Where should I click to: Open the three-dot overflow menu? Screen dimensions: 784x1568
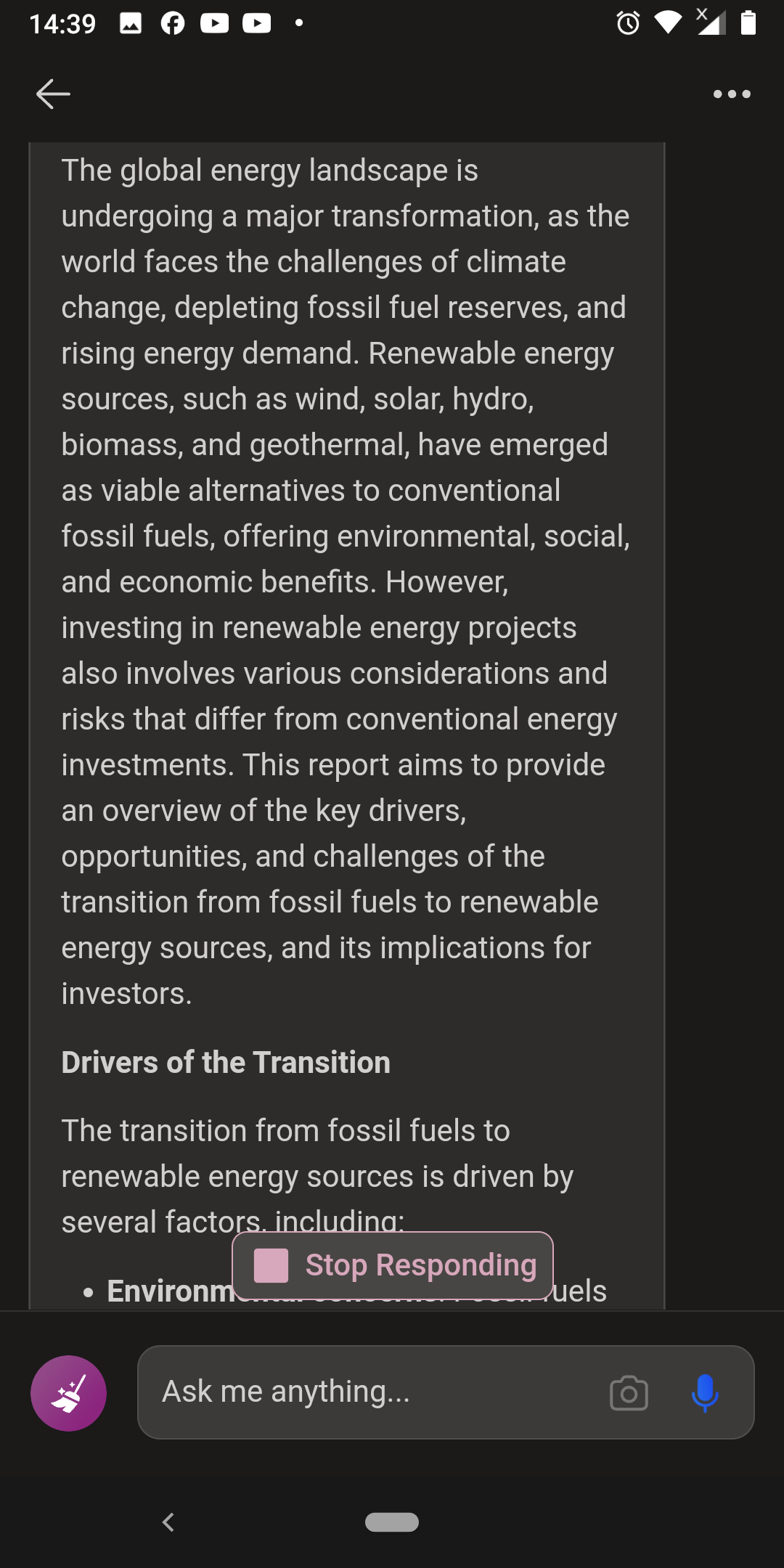[x=732, y=94]
